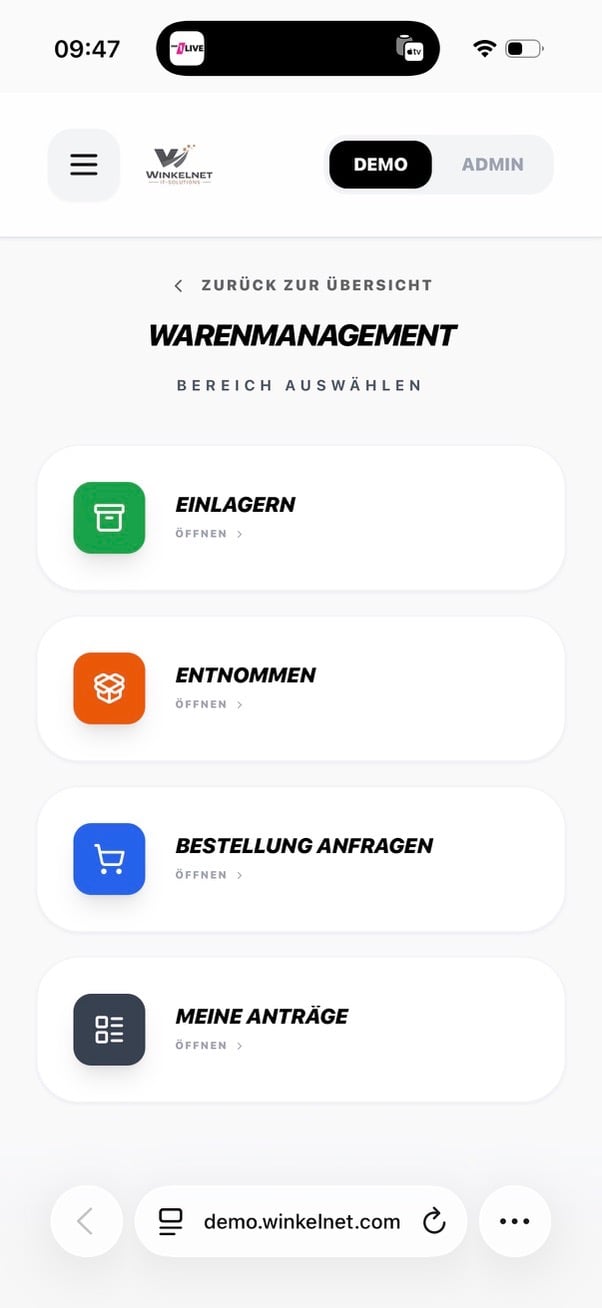
Task: Open the Entnommen section
Action: tap(300, 688)
